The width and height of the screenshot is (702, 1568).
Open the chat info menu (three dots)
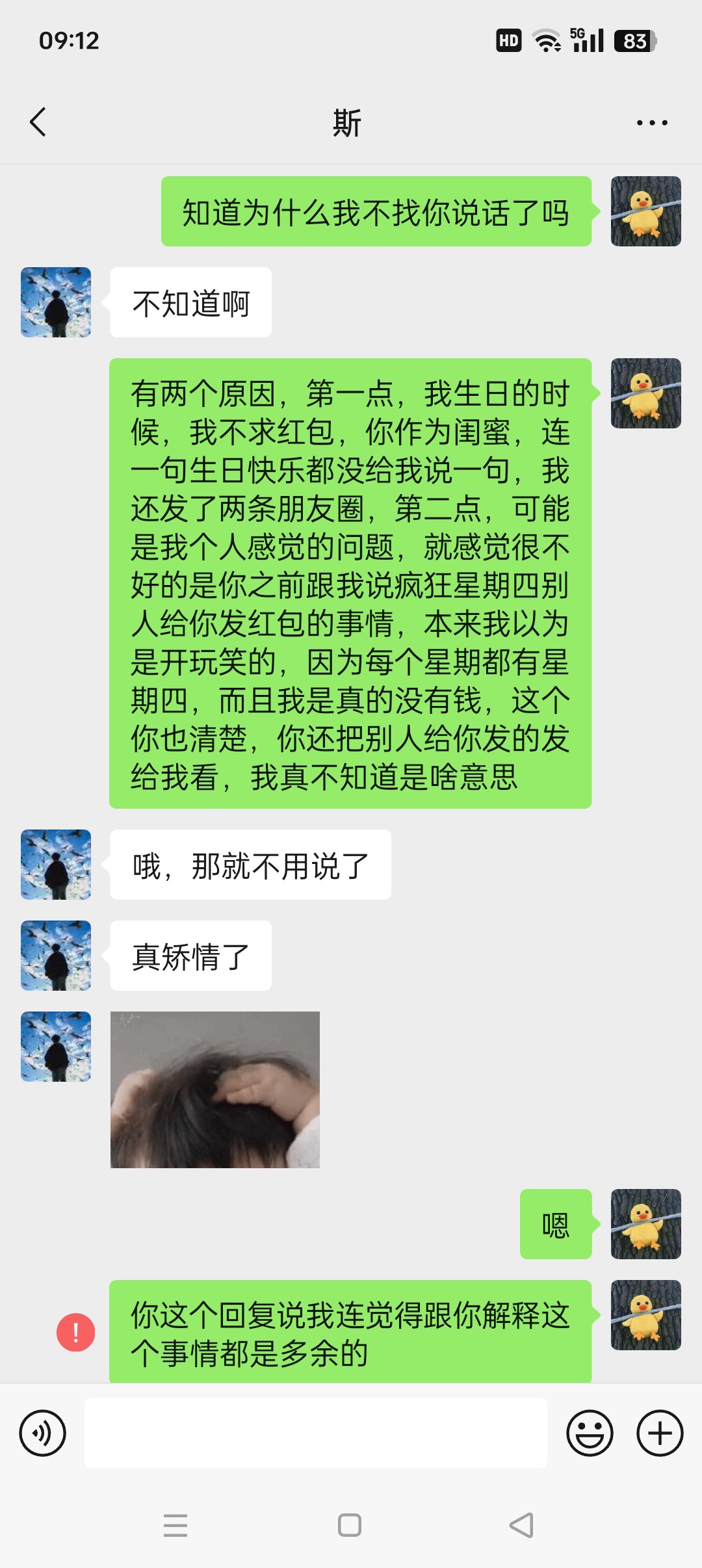(x=652, y=123)
